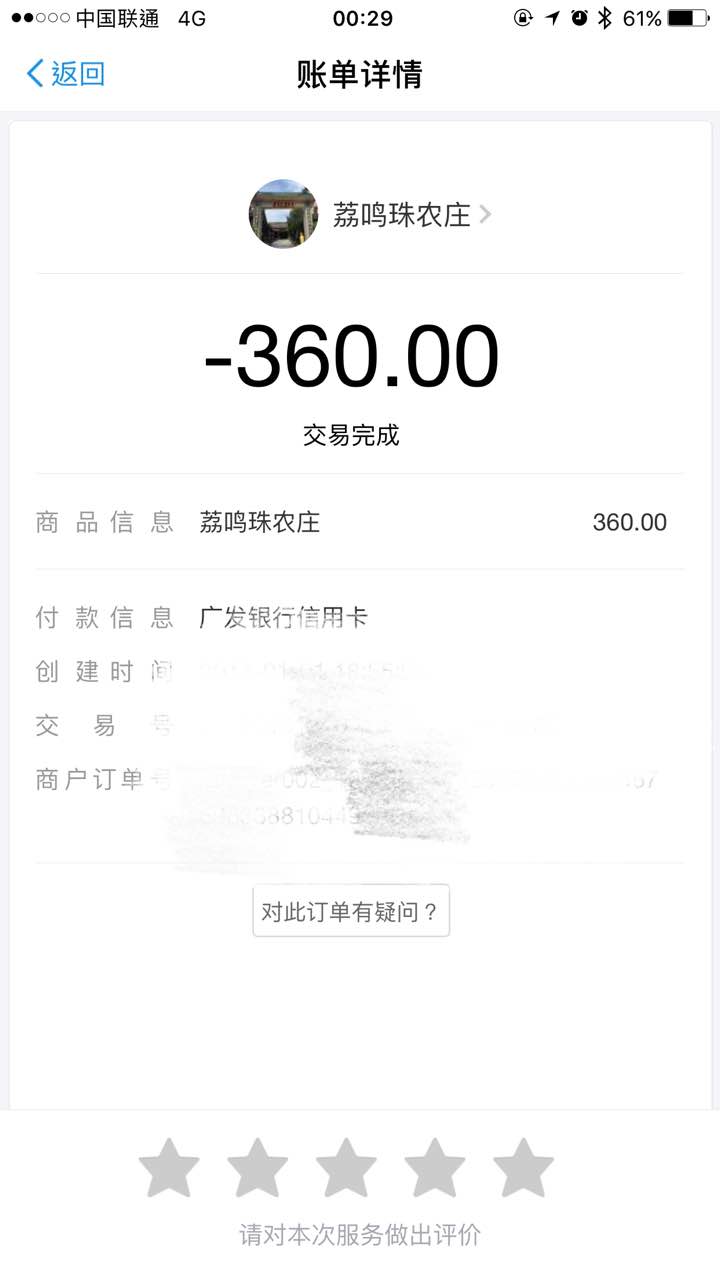
Task: Choose four stars for this service
Action: click(x=434, y=1168)
